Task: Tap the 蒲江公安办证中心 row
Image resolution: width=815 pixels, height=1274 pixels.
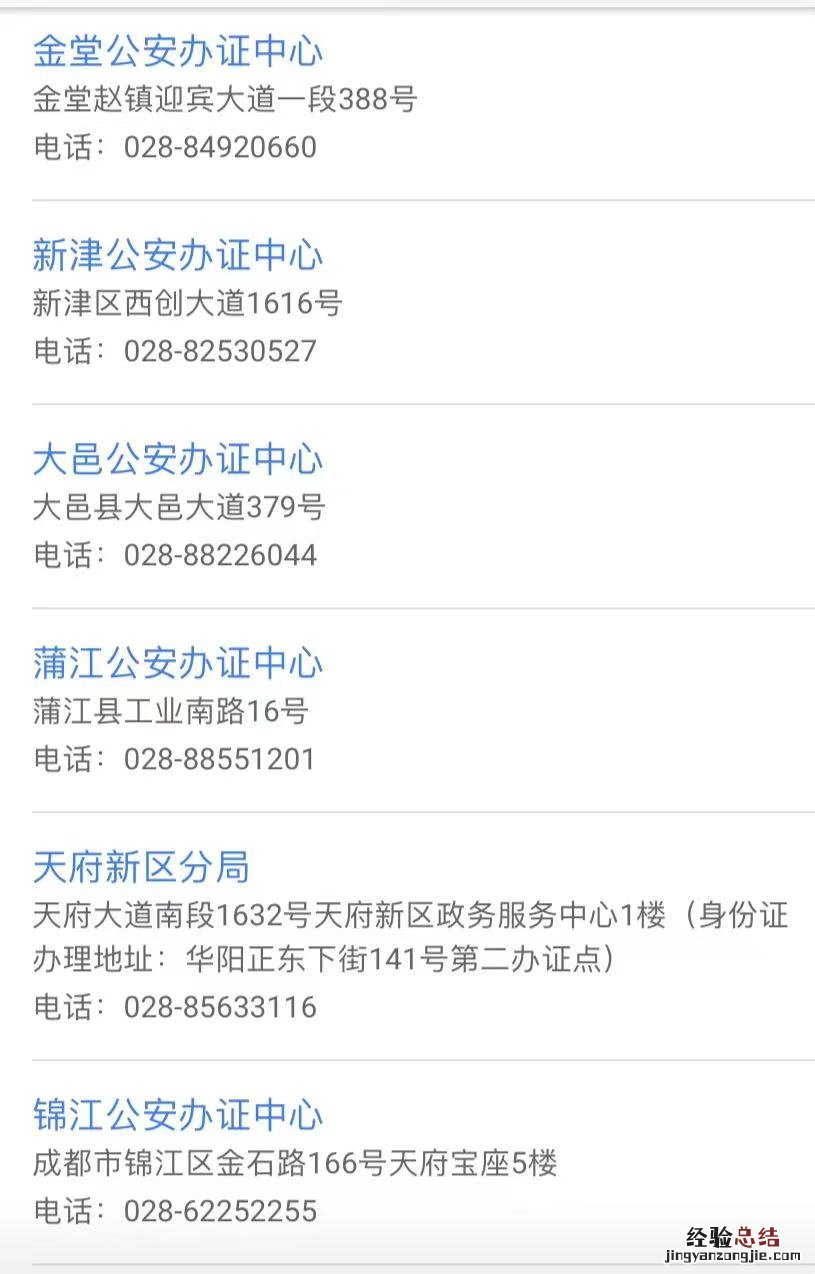Action: tap(178, 663)
